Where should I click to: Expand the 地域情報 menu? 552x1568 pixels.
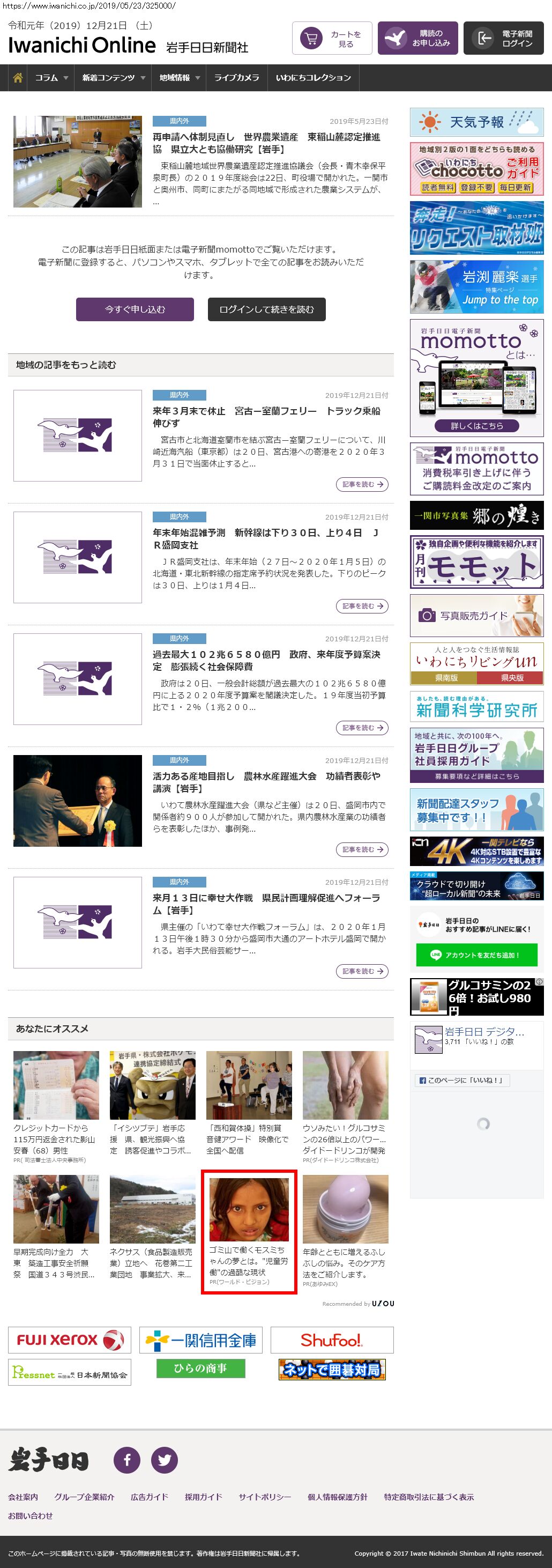pos(179,78)
